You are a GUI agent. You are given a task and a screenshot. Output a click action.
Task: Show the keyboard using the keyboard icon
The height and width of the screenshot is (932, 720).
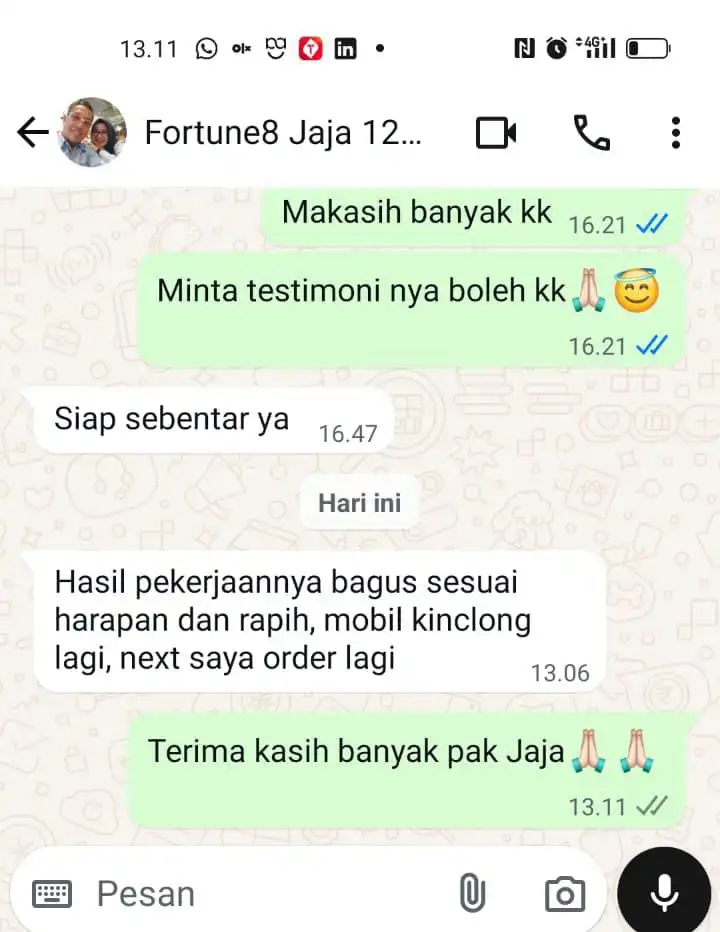[52, 893]
